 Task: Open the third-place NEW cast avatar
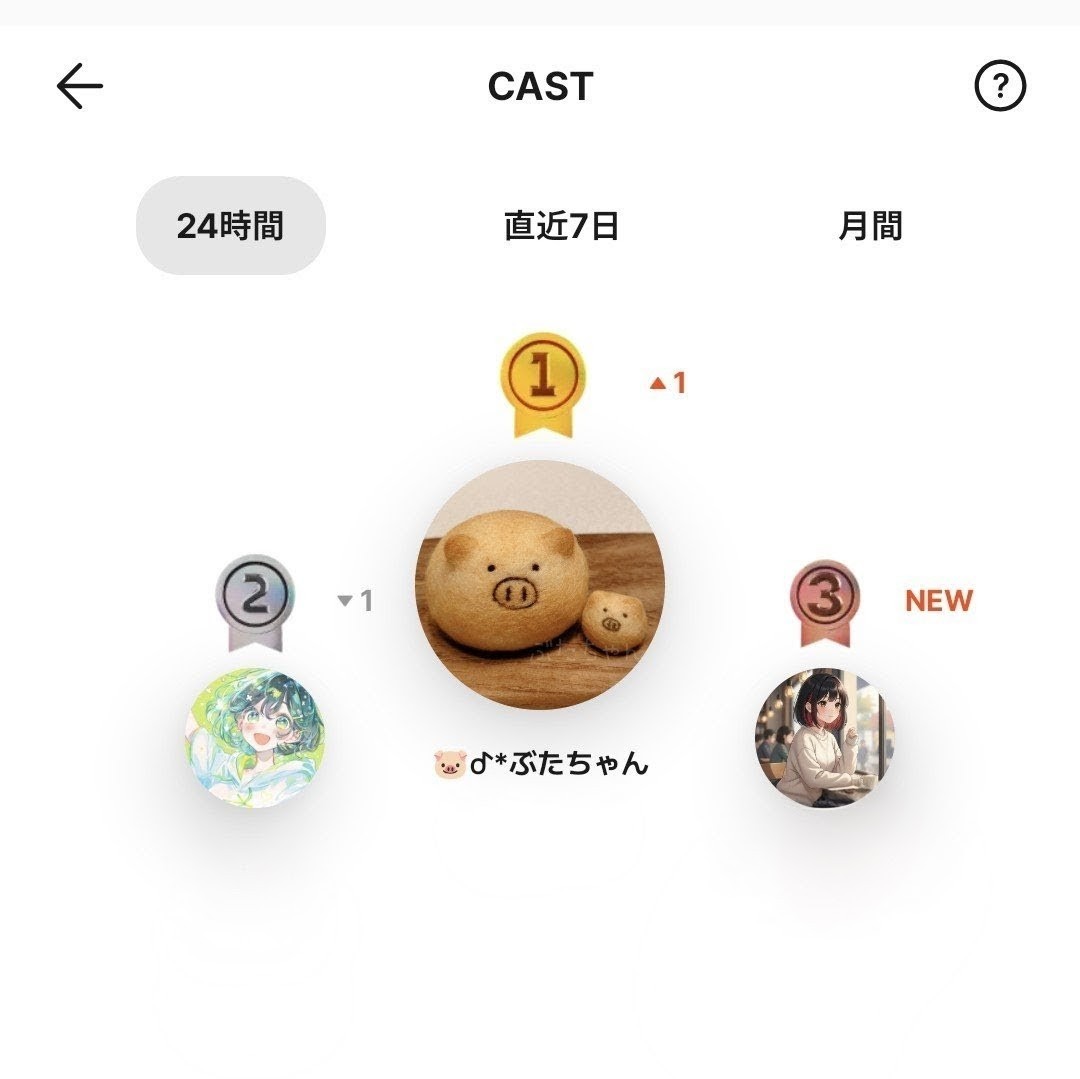click(x=824, y=738)
